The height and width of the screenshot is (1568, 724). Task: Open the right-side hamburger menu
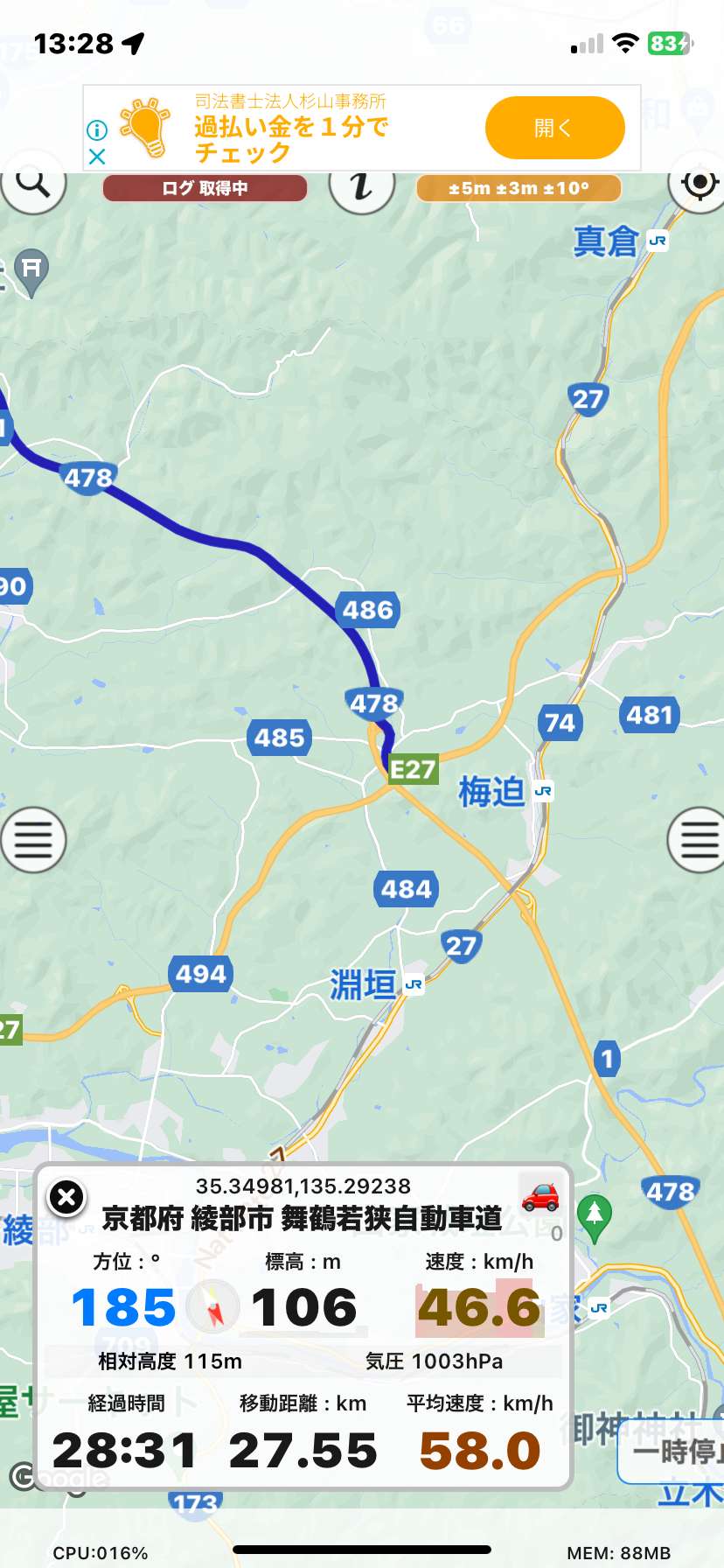697,840
